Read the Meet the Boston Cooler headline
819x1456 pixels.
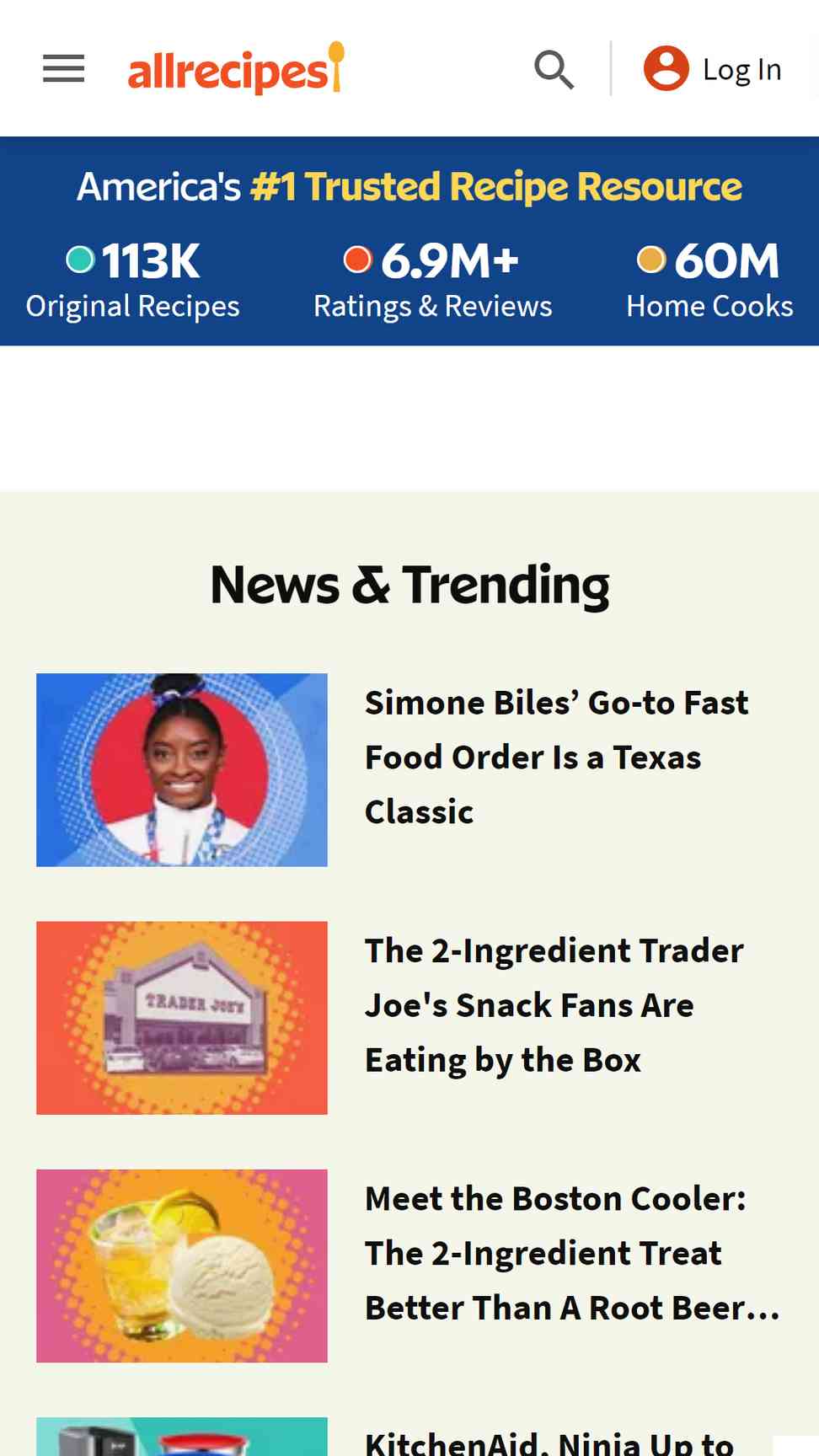click(573, 1253)
